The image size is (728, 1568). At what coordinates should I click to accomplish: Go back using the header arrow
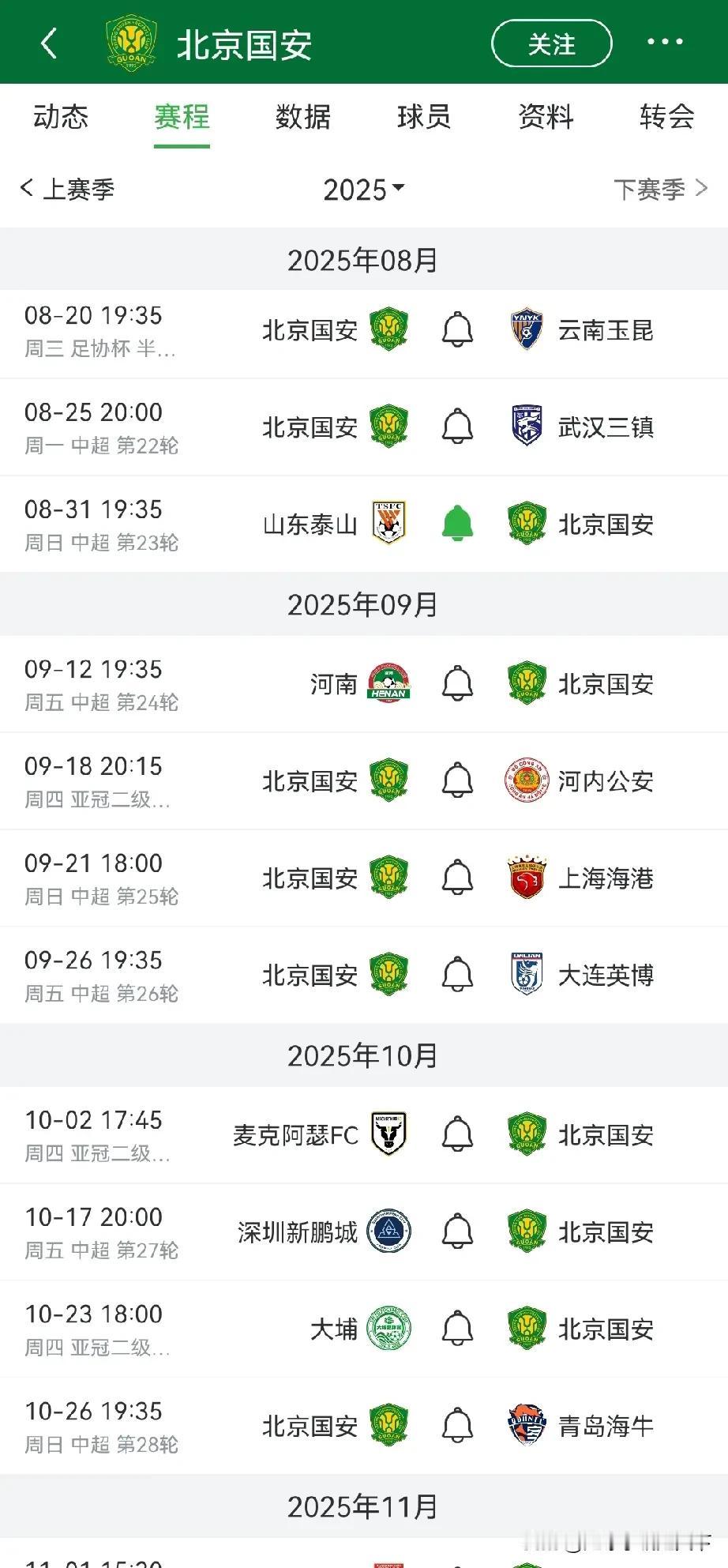49,43
